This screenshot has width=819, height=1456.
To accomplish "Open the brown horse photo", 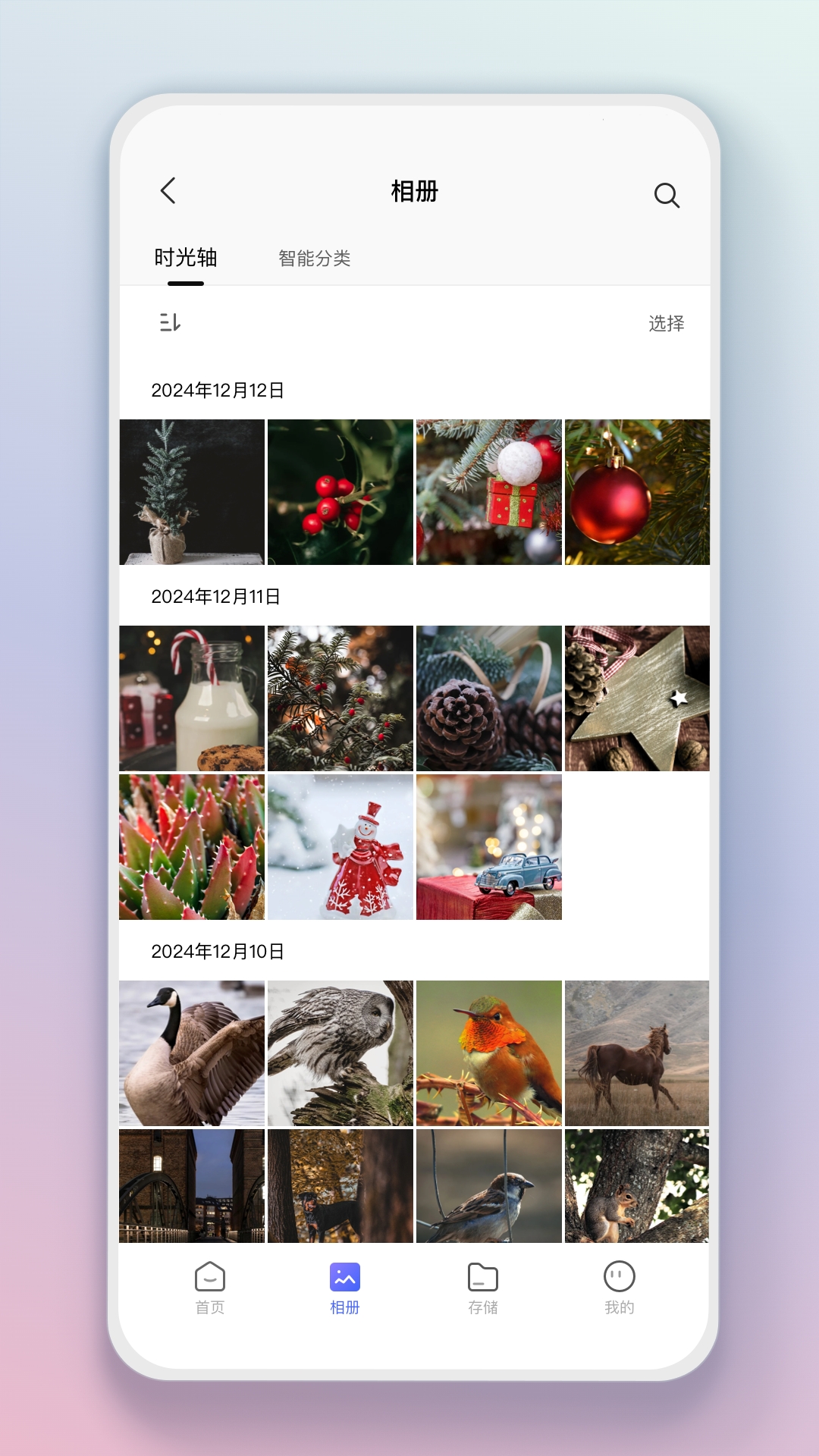I will pyautogui.click(x=637, y=1053).
